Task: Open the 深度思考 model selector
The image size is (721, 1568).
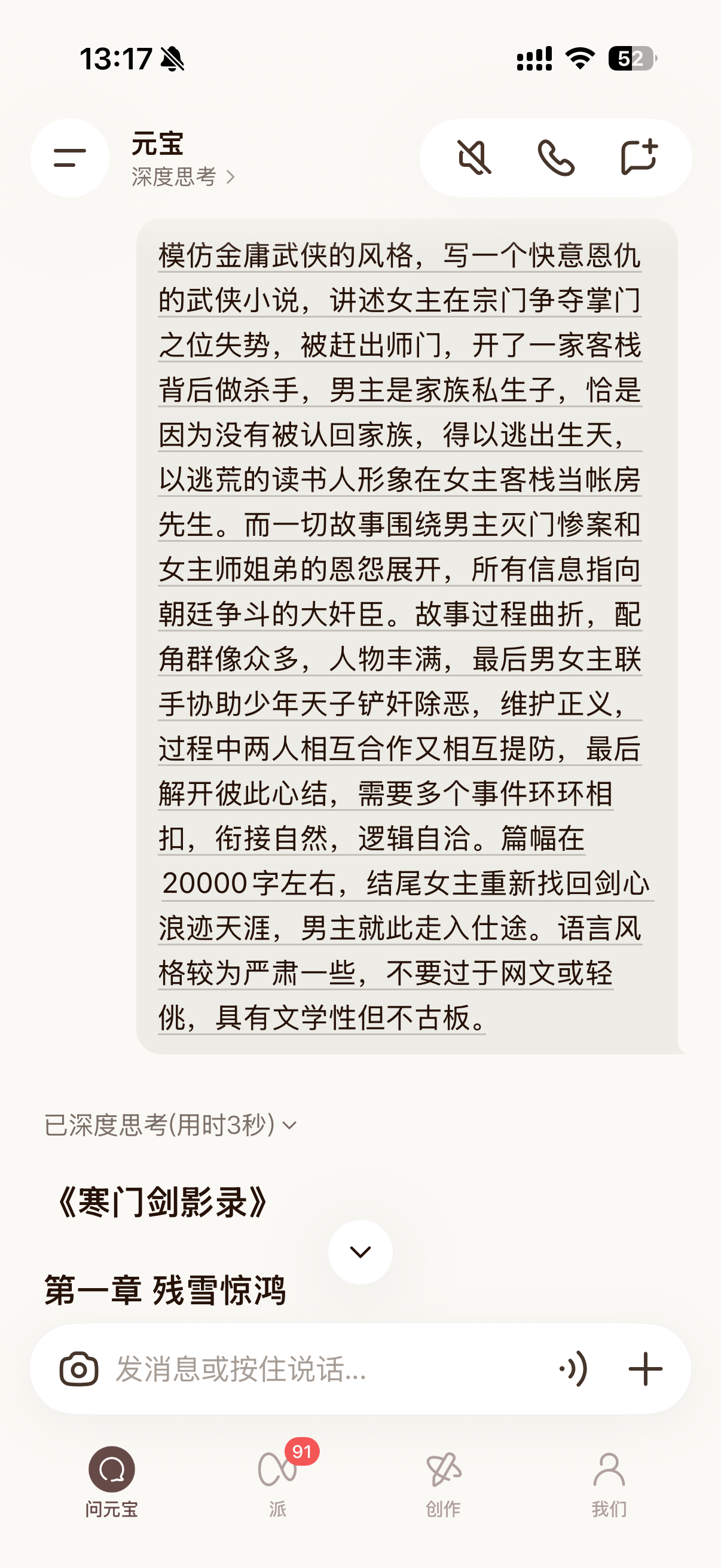Action: click(x=182, y=177)
